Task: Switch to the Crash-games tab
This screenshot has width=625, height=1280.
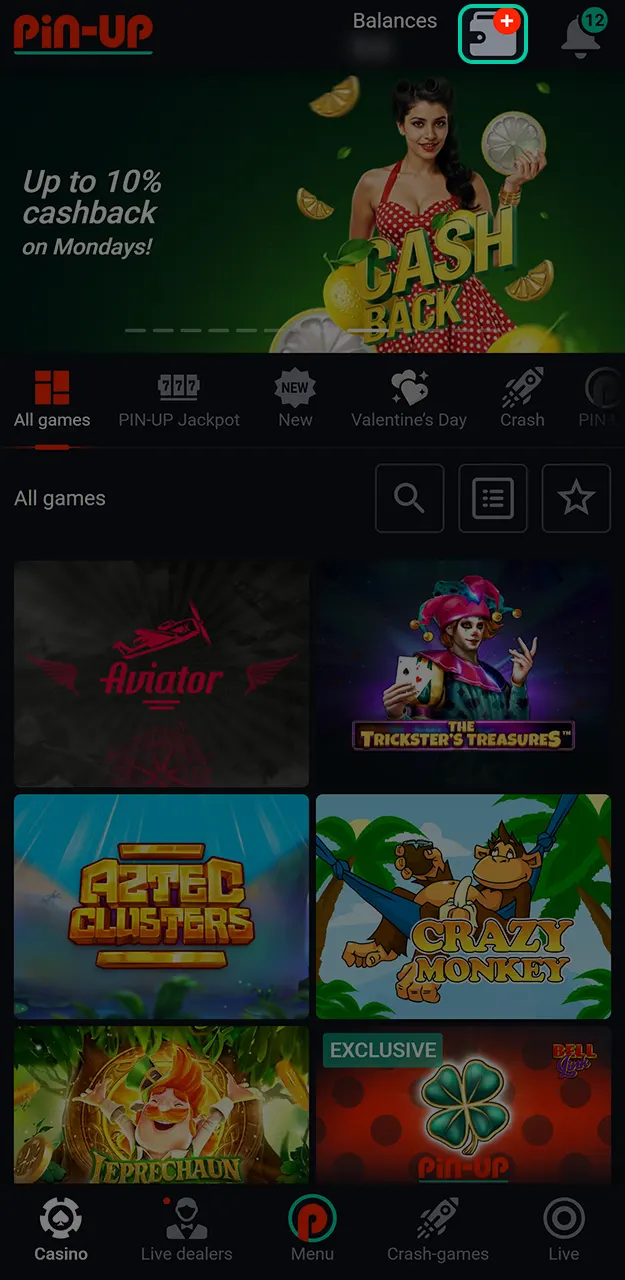Action: pyautogui.click(x=438, y=1231)
